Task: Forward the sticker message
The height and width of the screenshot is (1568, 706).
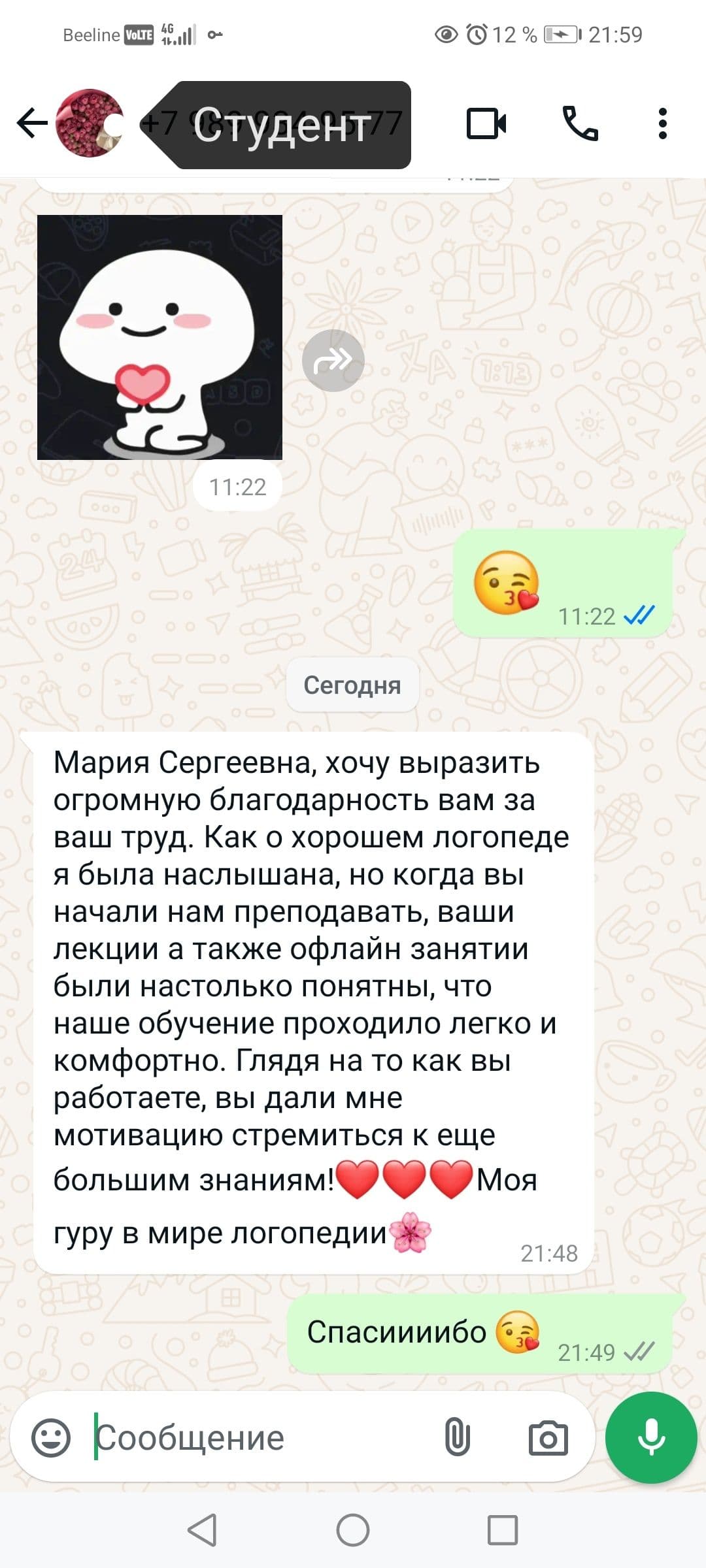Action: click(x=333, y=361)
